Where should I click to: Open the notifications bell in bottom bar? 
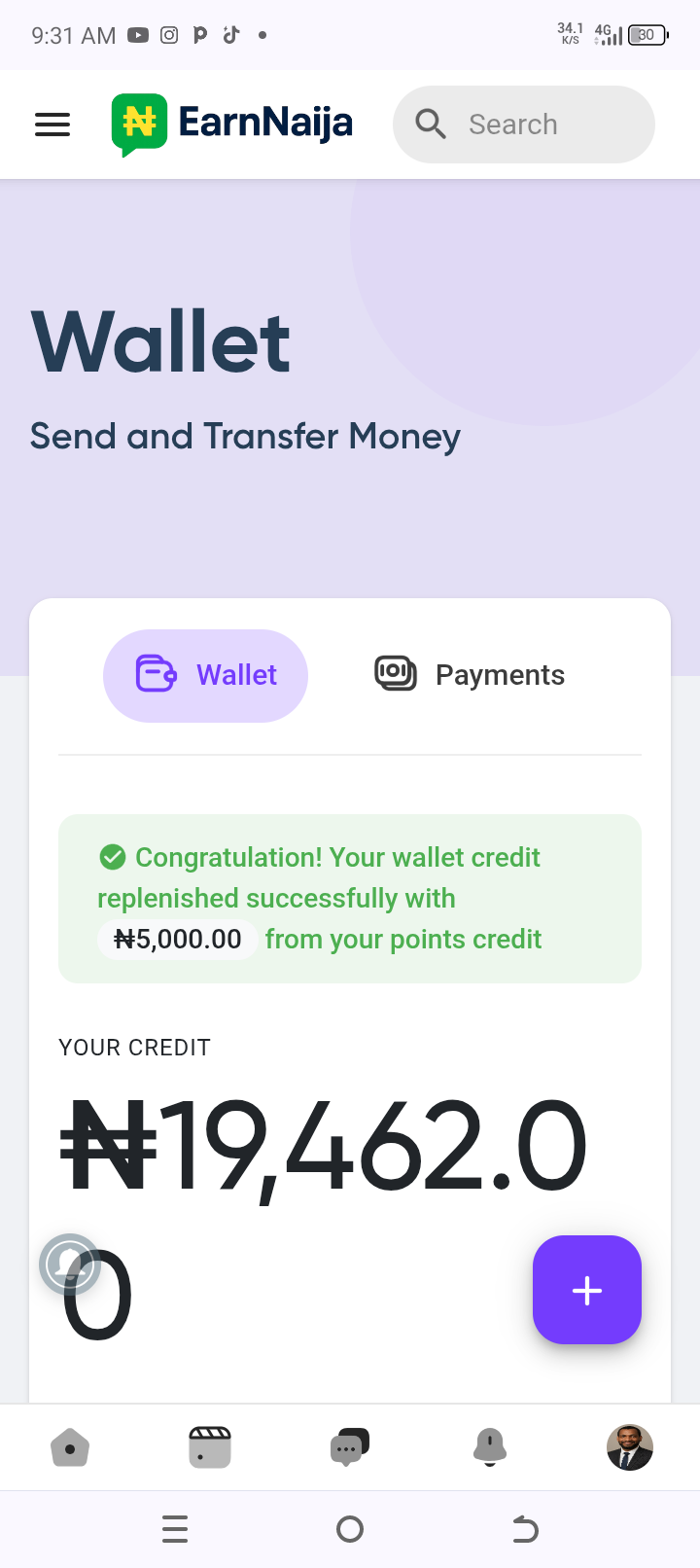pyautogui.click(x=490, y=1447)
